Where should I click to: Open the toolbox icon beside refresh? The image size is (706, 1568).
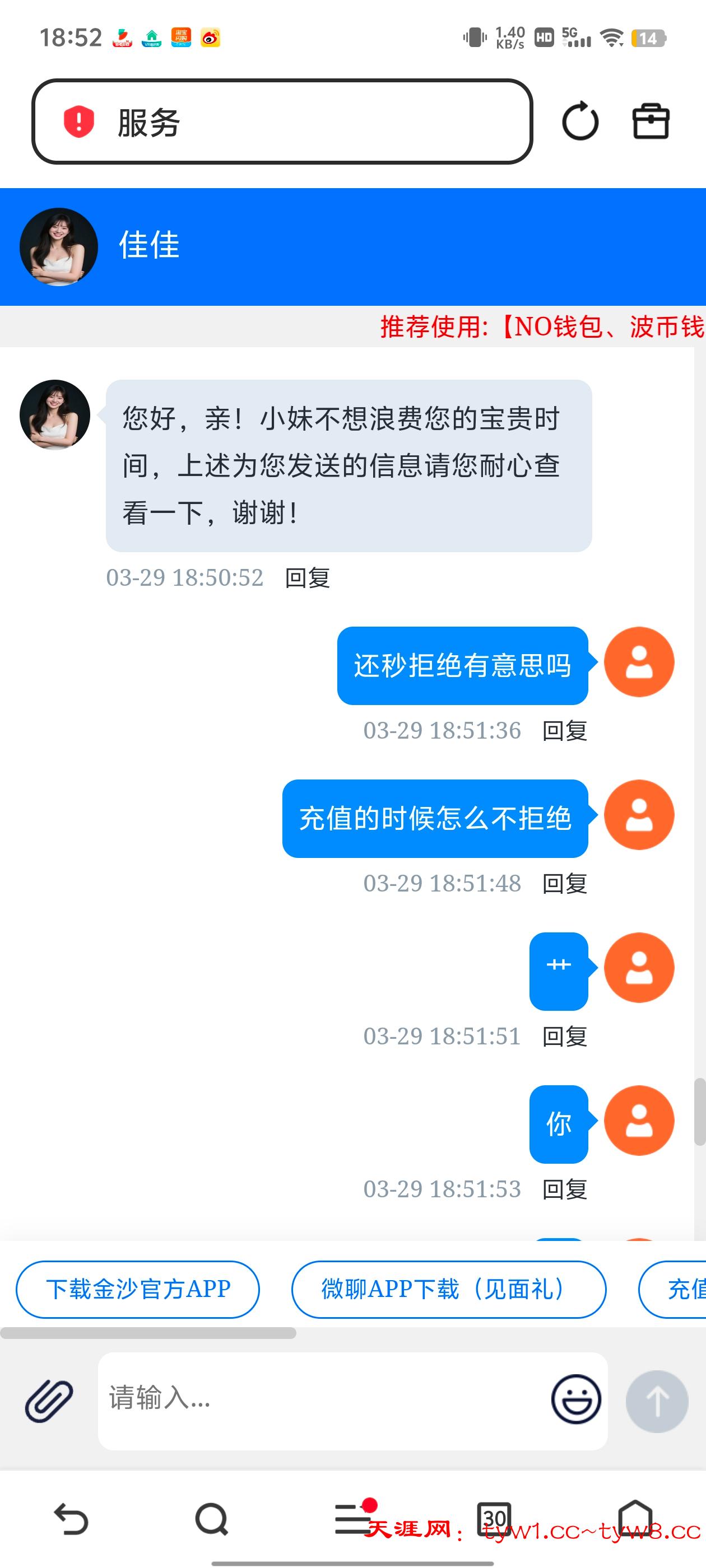(x=651, y=121)
